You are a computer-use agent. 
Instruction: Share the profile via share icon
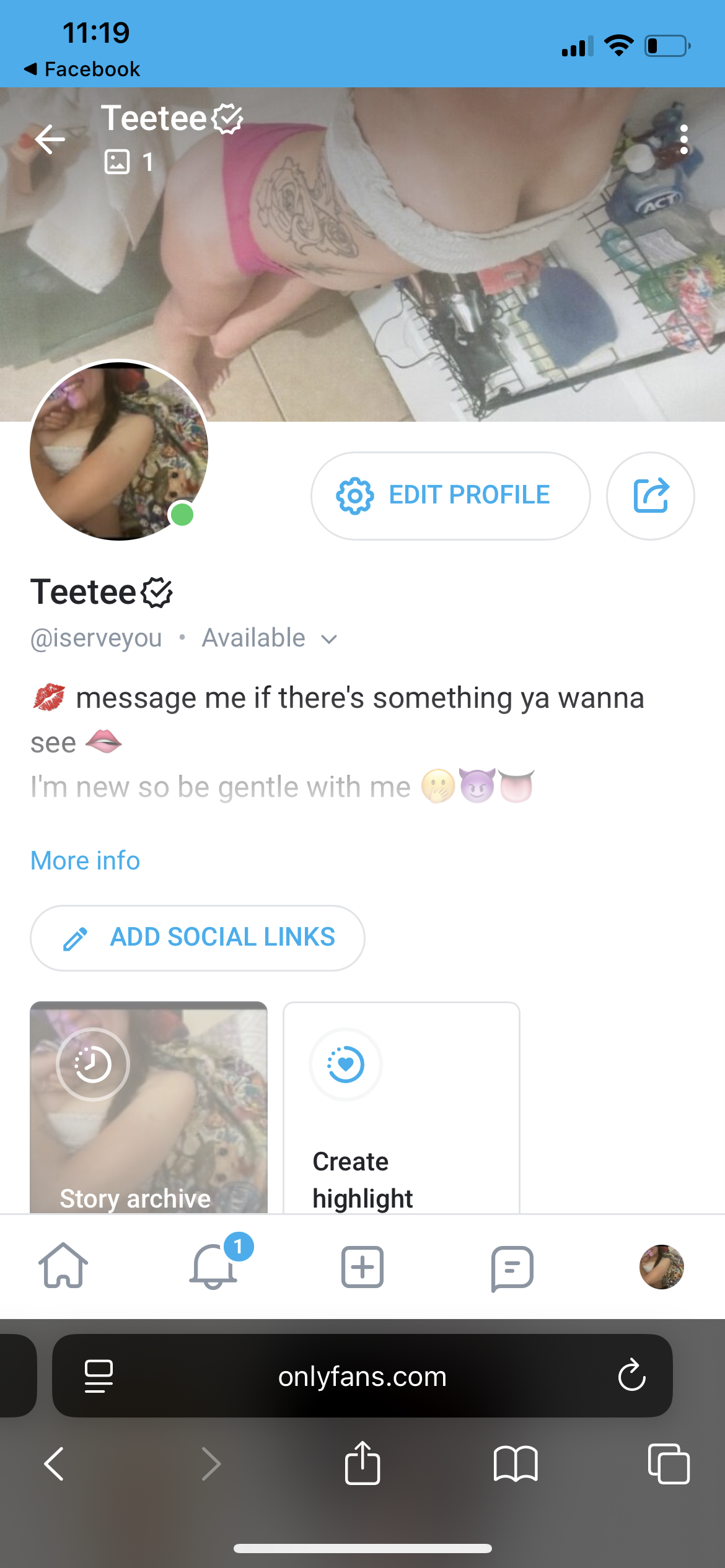point(650,495)
